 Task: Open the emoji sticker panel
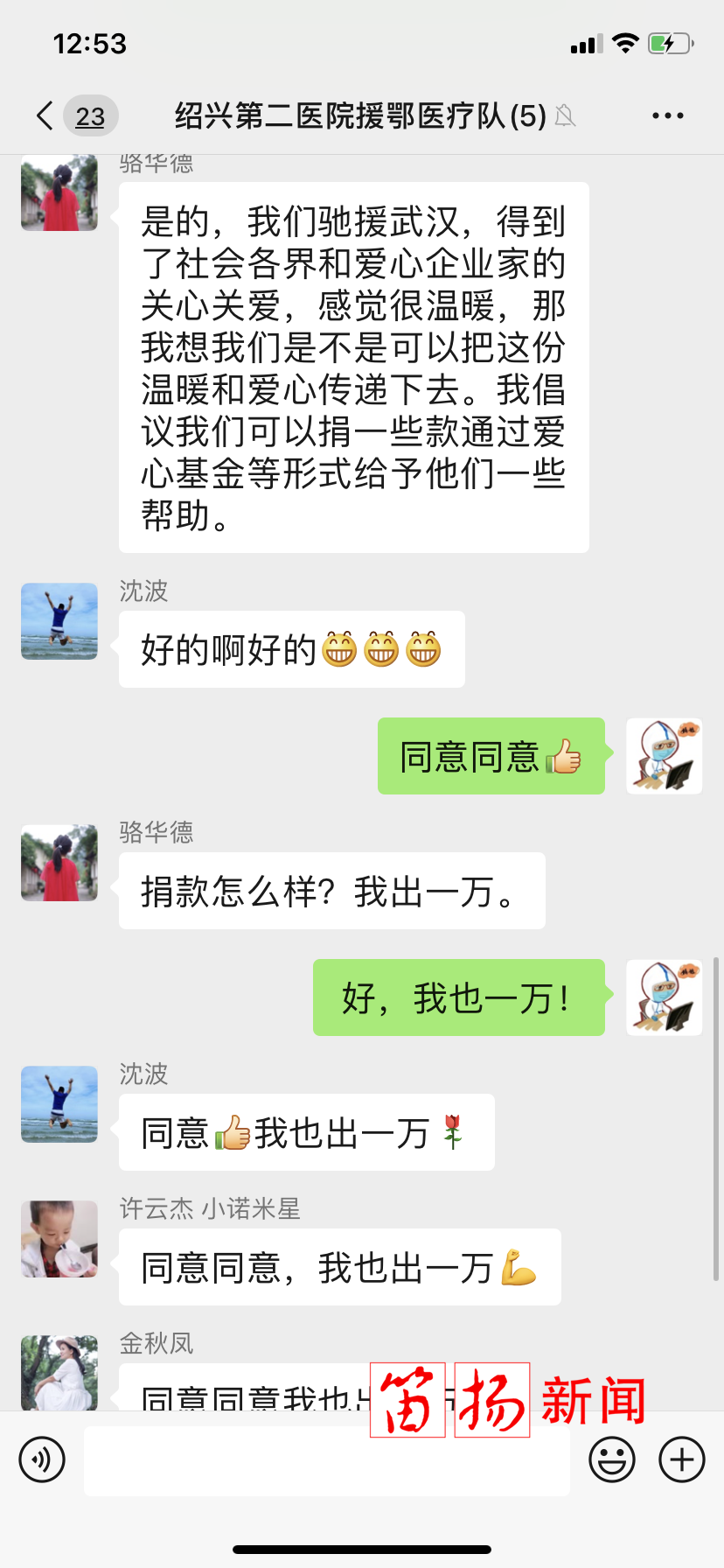pos(611,1459)
